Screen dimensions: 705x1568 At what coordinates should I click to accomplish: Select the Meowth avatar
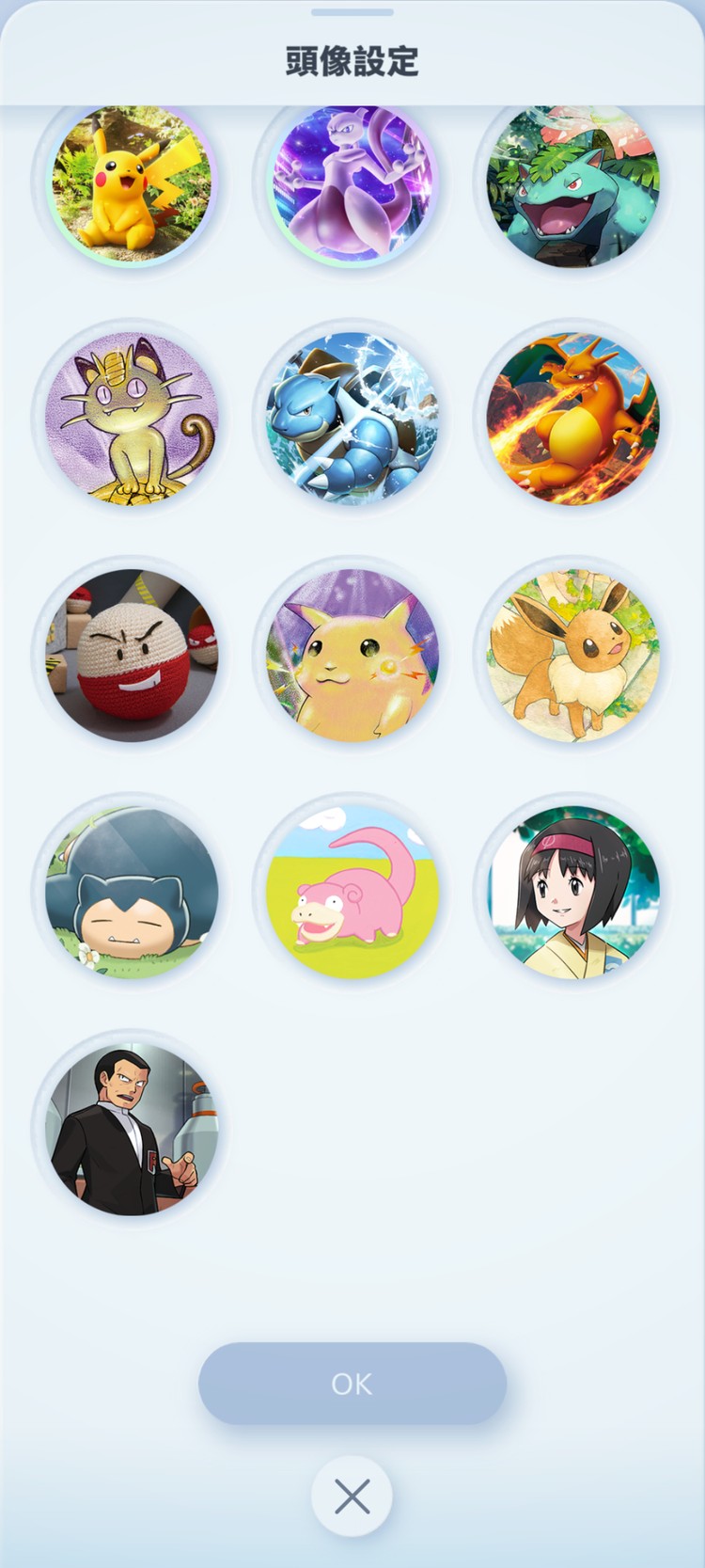pos(132,418)
